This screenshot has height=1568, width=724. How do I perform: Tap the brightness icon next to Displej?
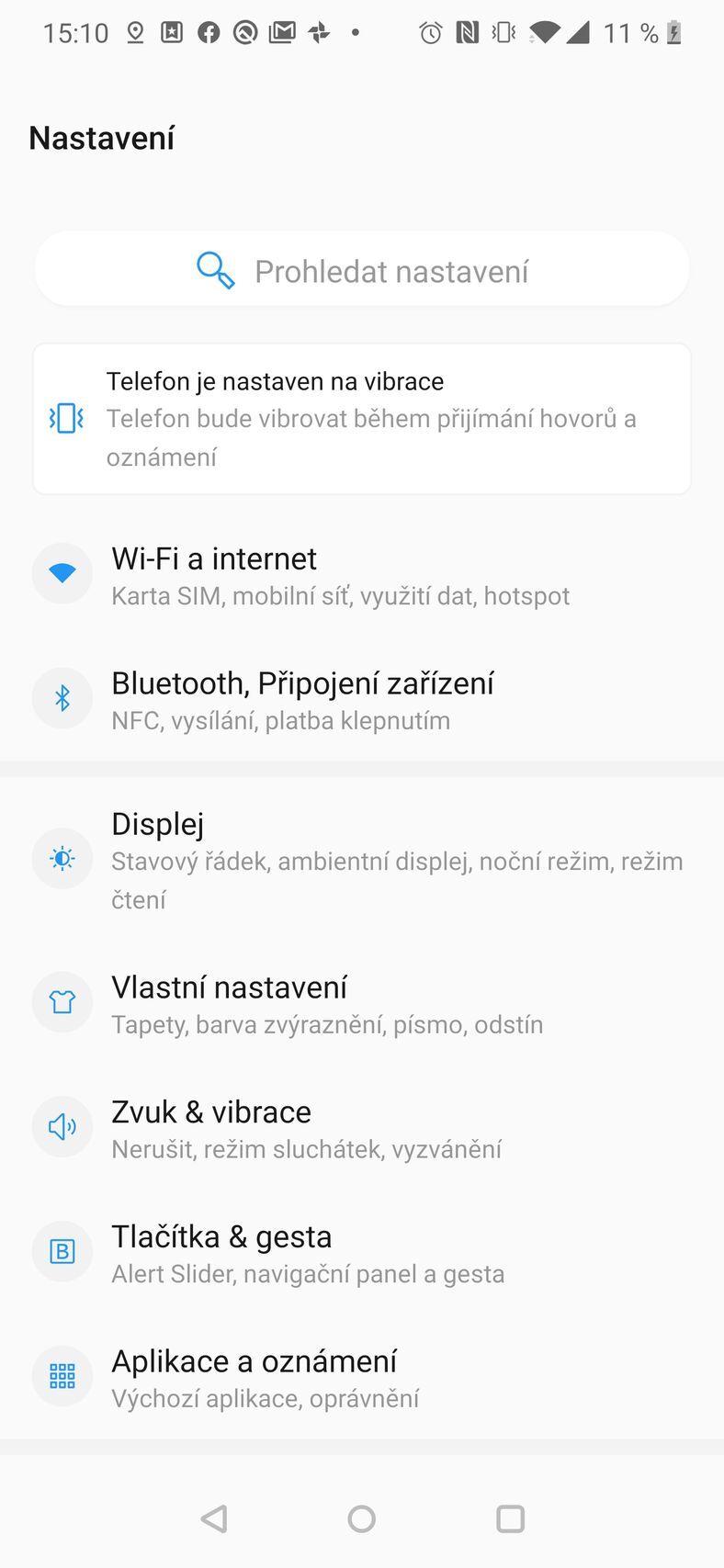pyautogui.click(x=62, y=859)
